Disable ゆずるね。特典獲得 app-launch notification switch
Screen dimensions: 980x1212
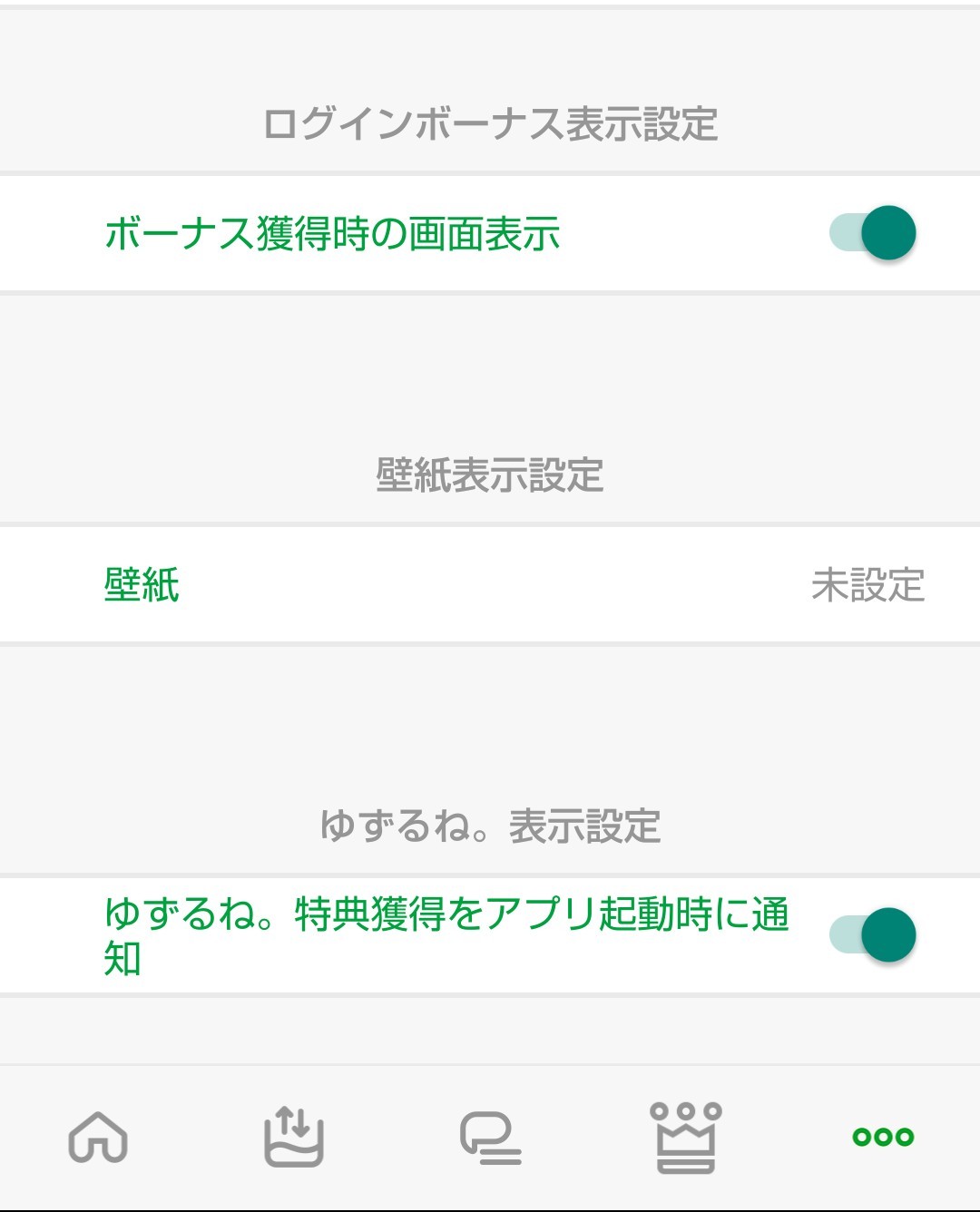click(872, 934)
